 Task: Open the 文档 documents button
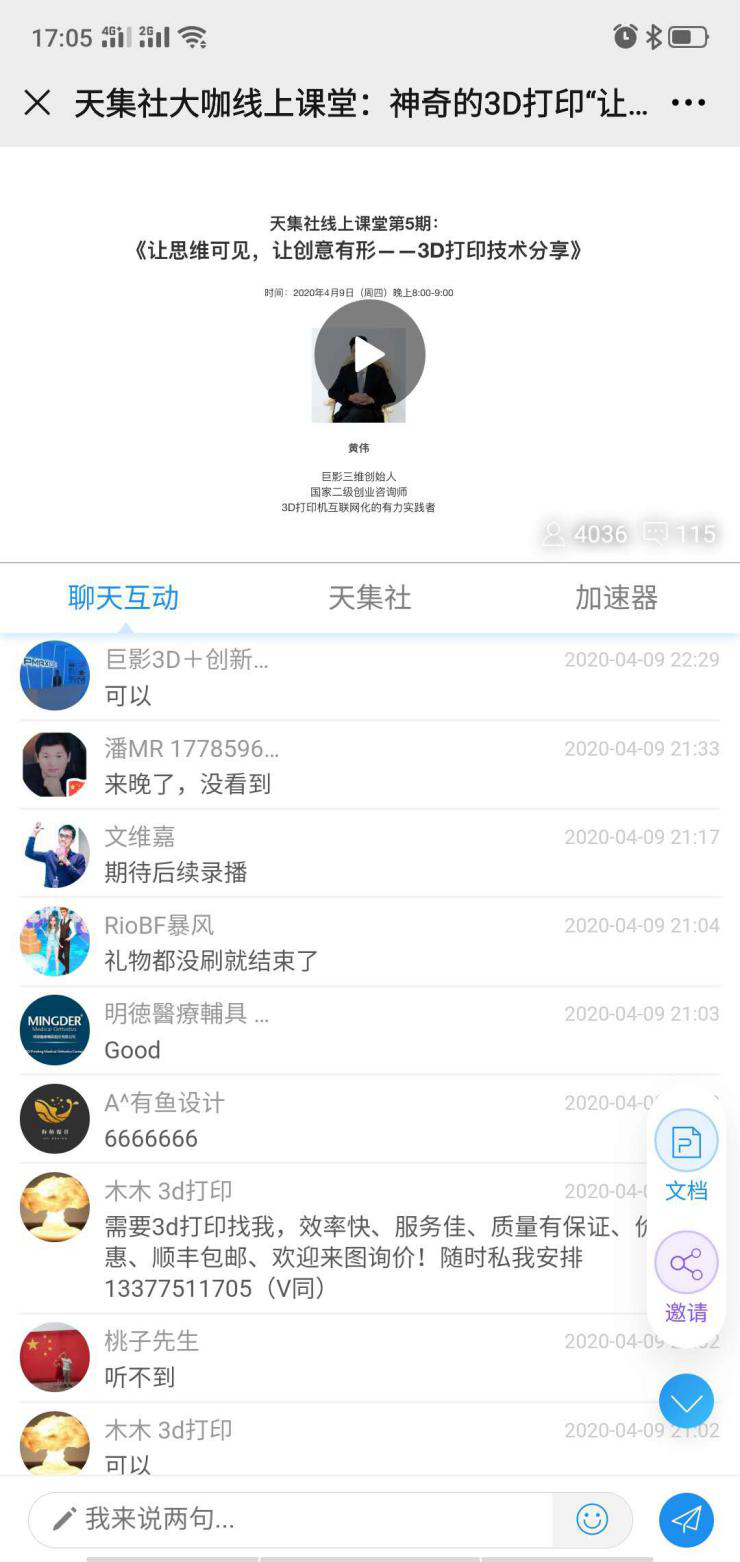(686, 1154)
